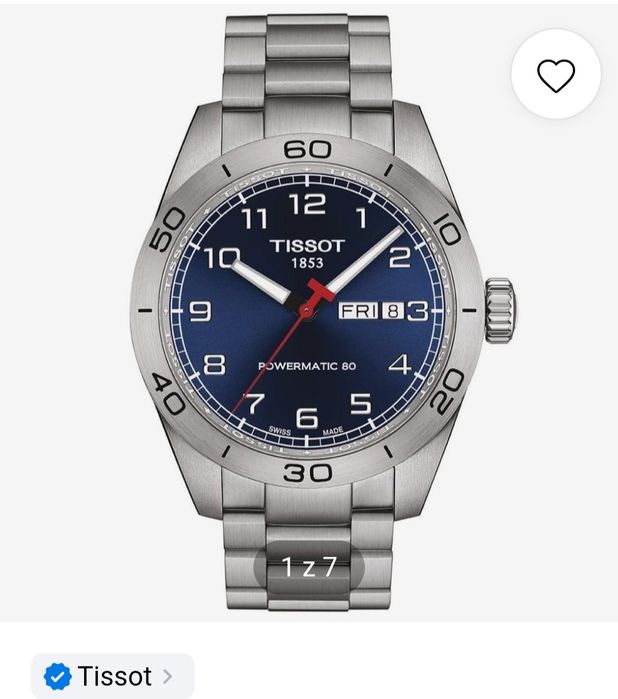The height and width of the screenshot is (699, 618).
Task: Open the Tissot brand page
Action: coord(112,676)
